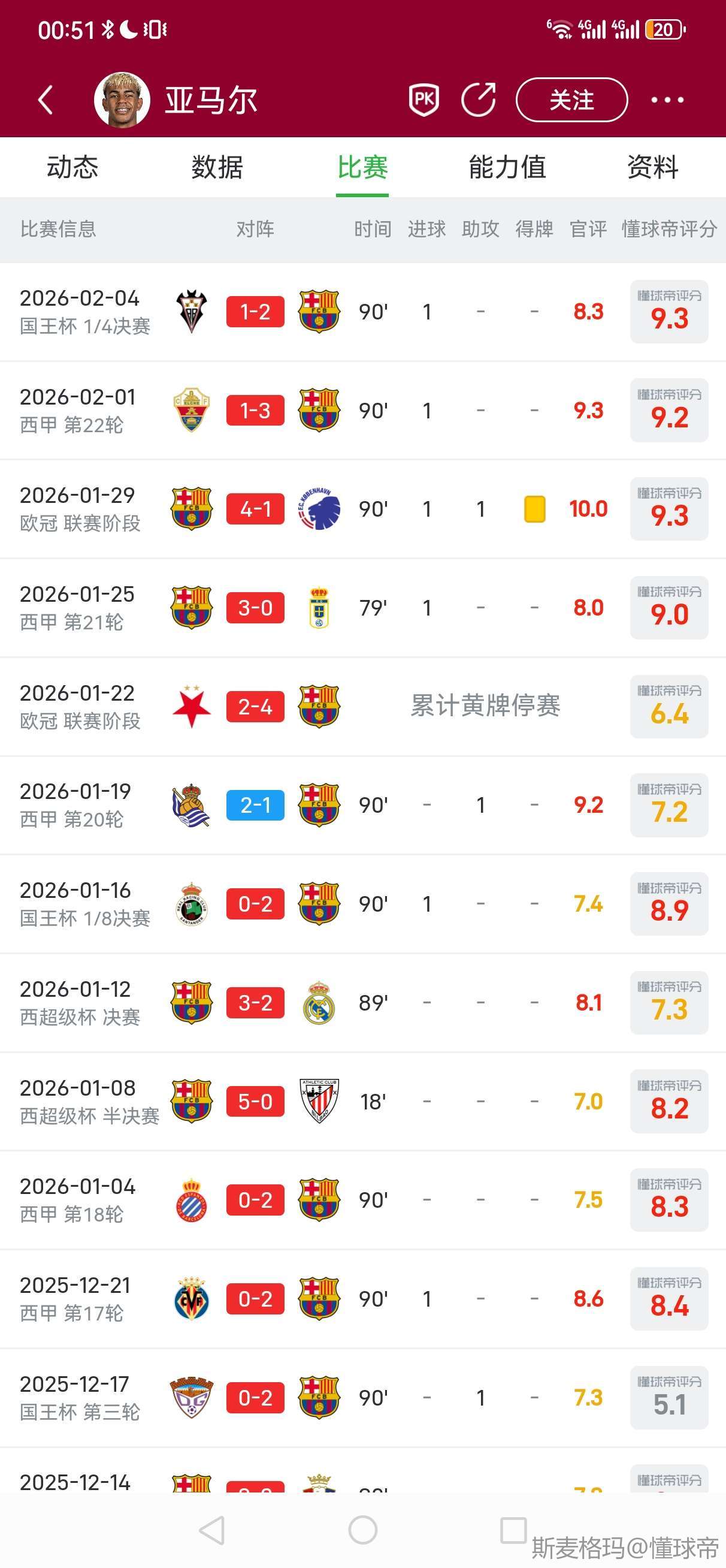Open the three-dot overflow menu
The height and width of the screenshot is (1568, 726).
click(667, 100)
